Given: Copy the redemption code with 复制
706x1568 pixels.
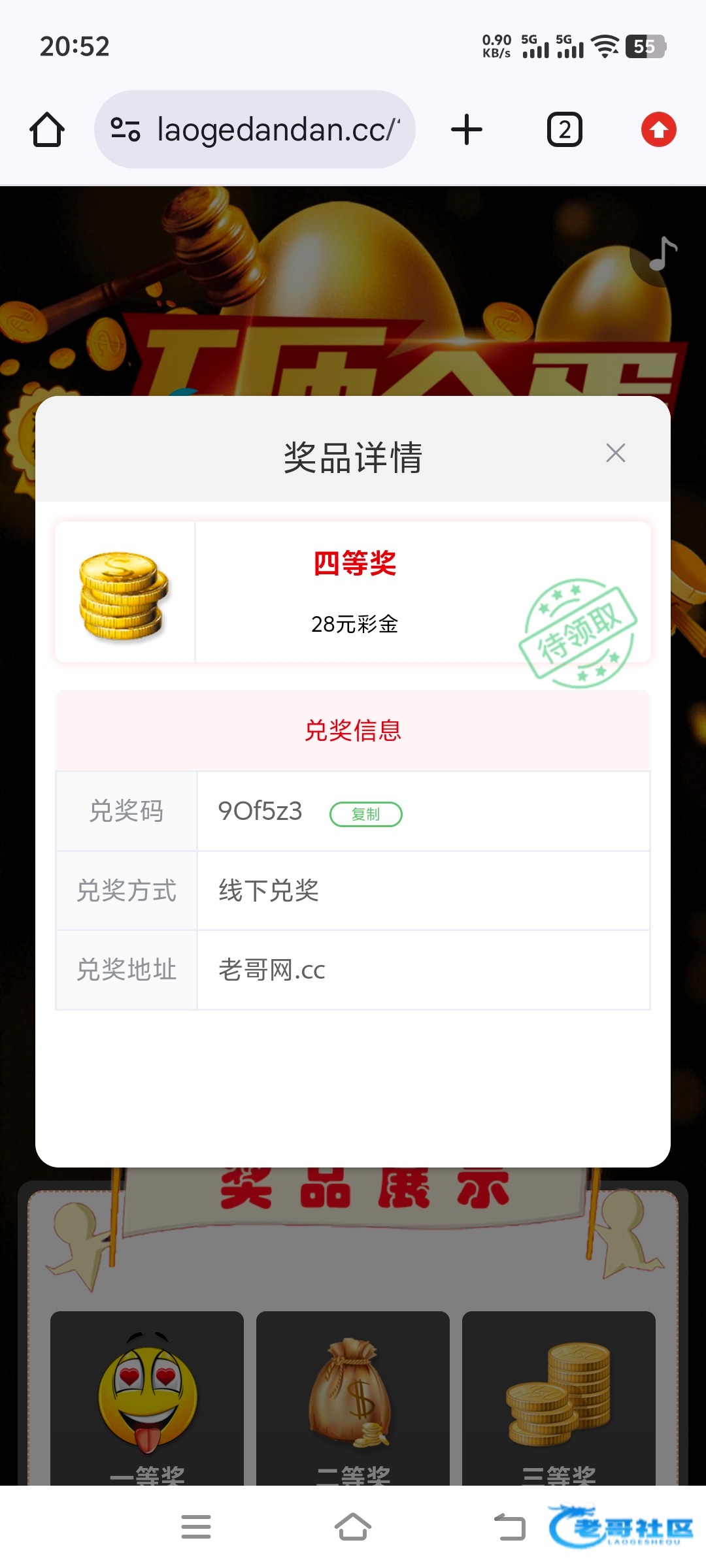Looking at the screenshot, I should click(365, 814).
